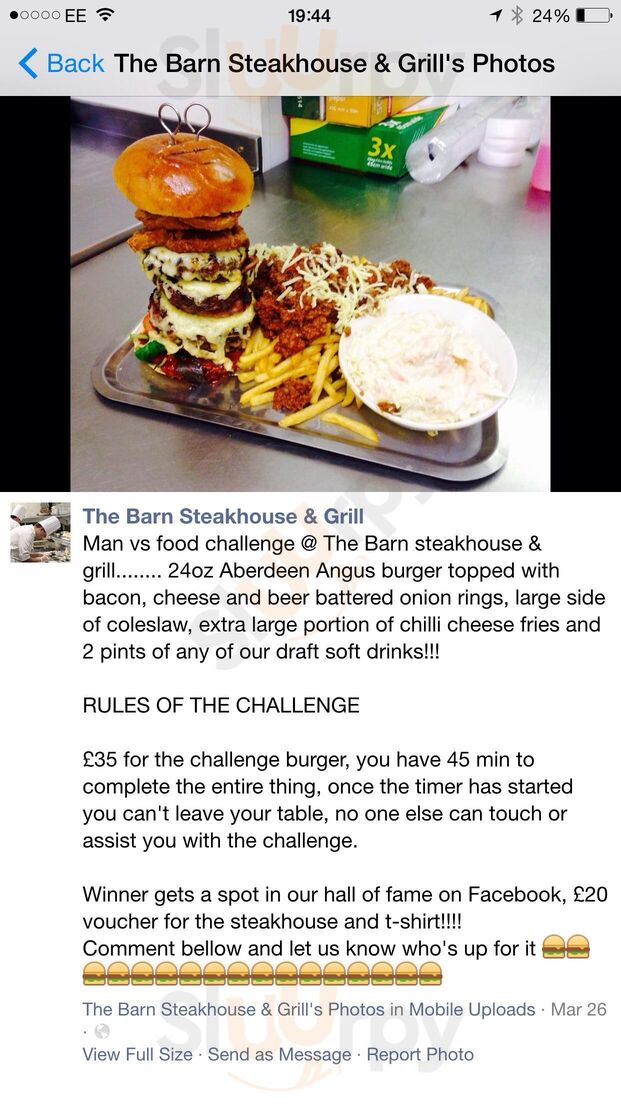Open The Barn Steakhouse & Grill page name
Viewport: 621px width, 1104px height.
[x=222, y=517]
